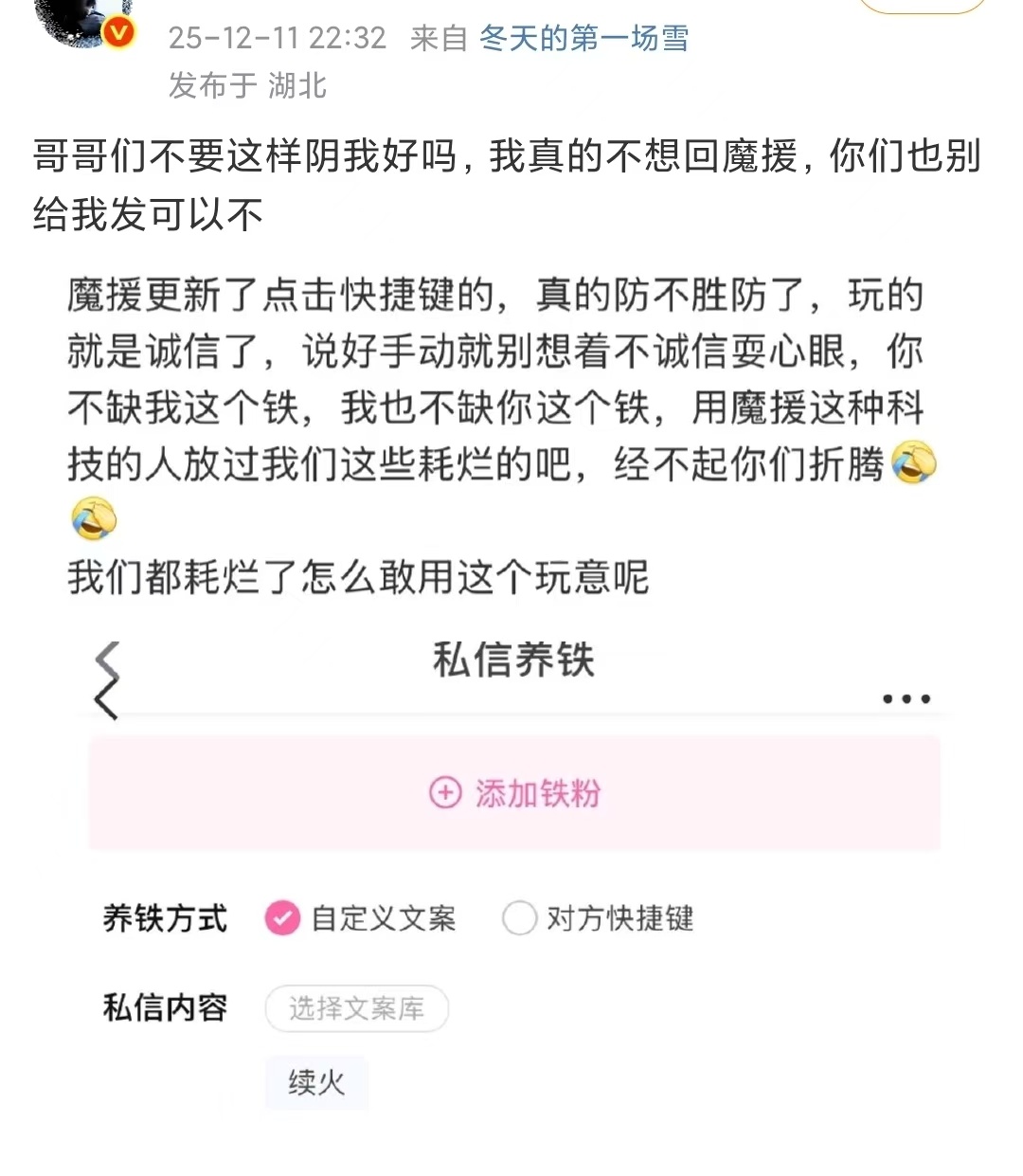Select the 续火 content tag
The width and height of the screenshot is (1023, 1176).
click(315, 1083)
